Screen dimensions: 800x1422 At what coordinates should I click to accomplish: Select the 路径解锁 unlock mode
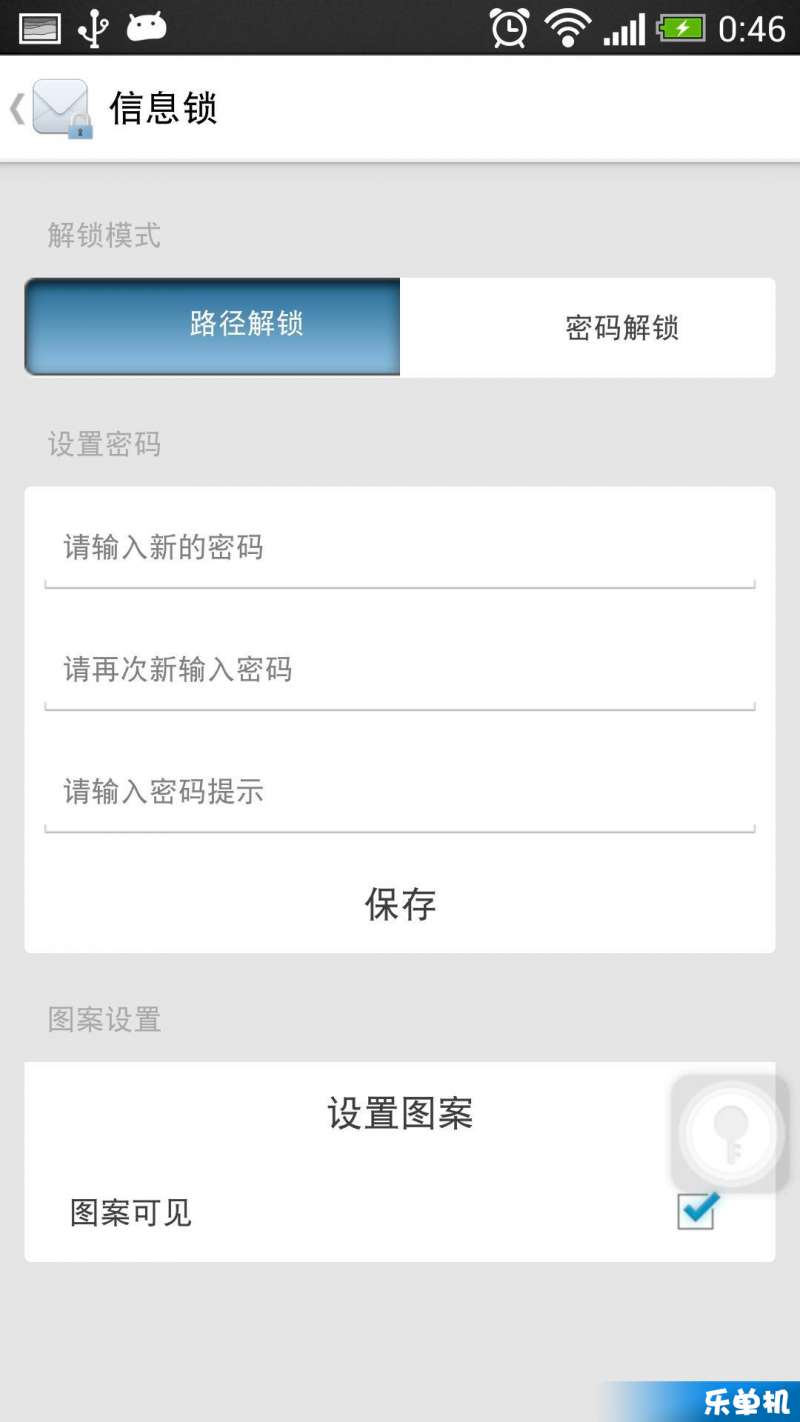pos(212,327)
